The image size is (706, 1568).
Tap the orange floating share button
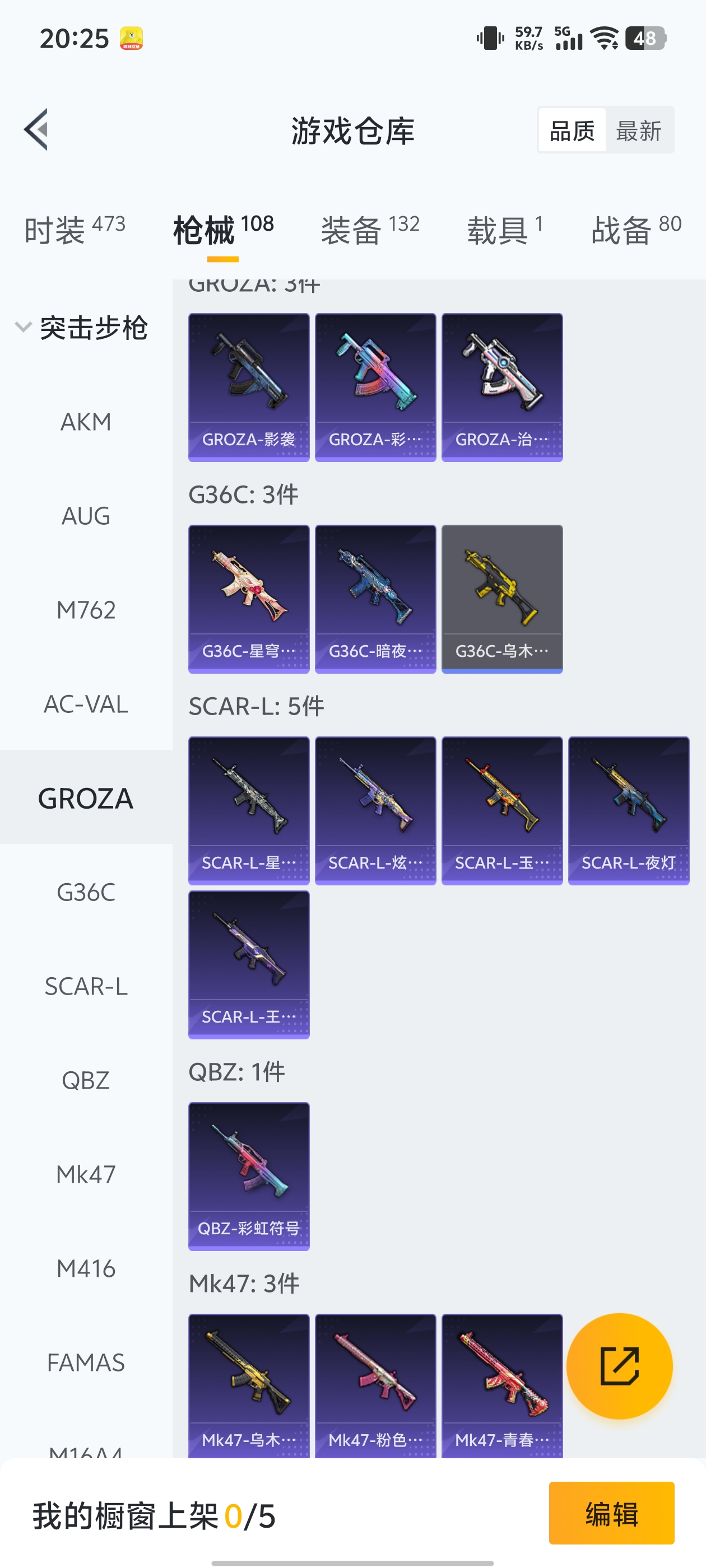[x=619, y=1366]
